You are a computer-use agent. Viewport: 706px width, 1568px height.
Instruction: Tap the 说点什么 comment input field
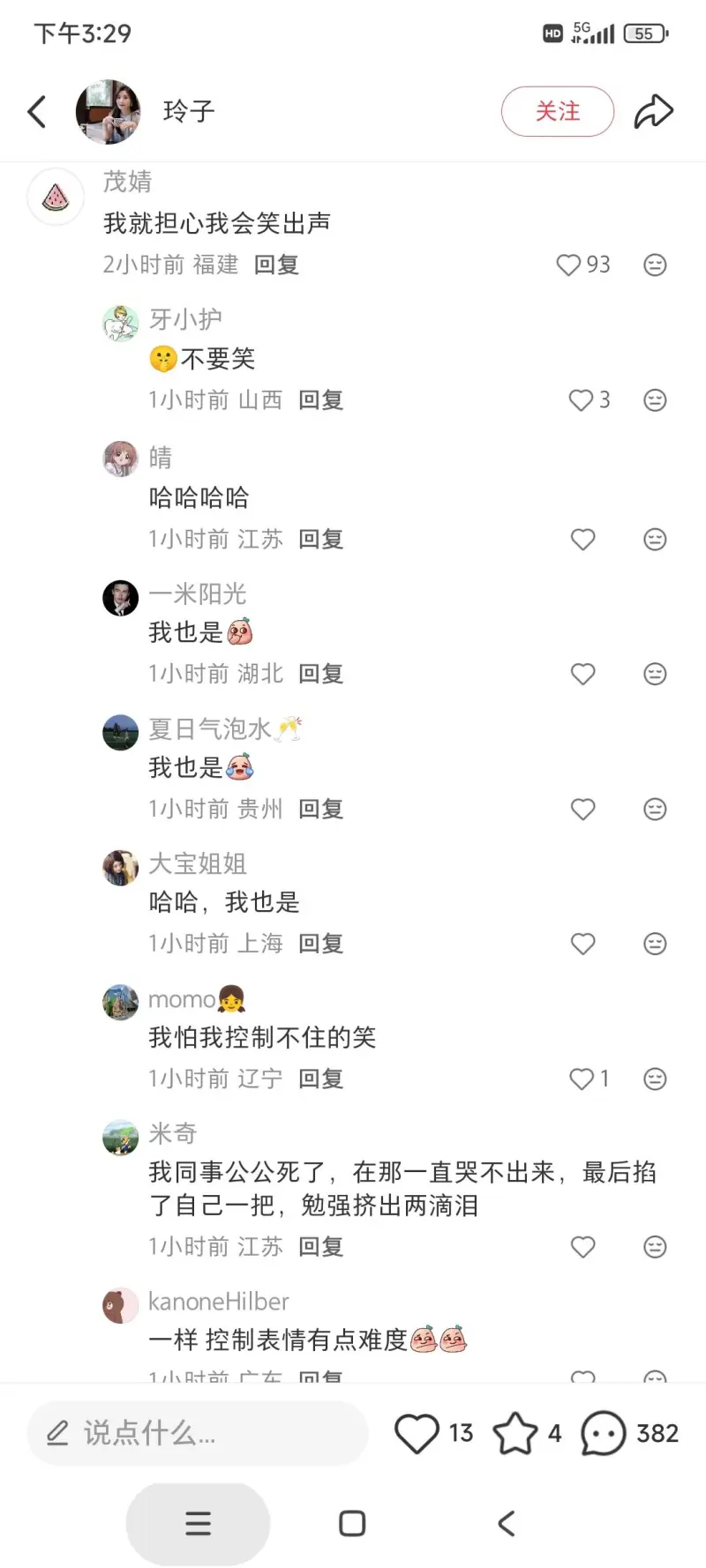pyautogui.click(x=198, y=1433)
